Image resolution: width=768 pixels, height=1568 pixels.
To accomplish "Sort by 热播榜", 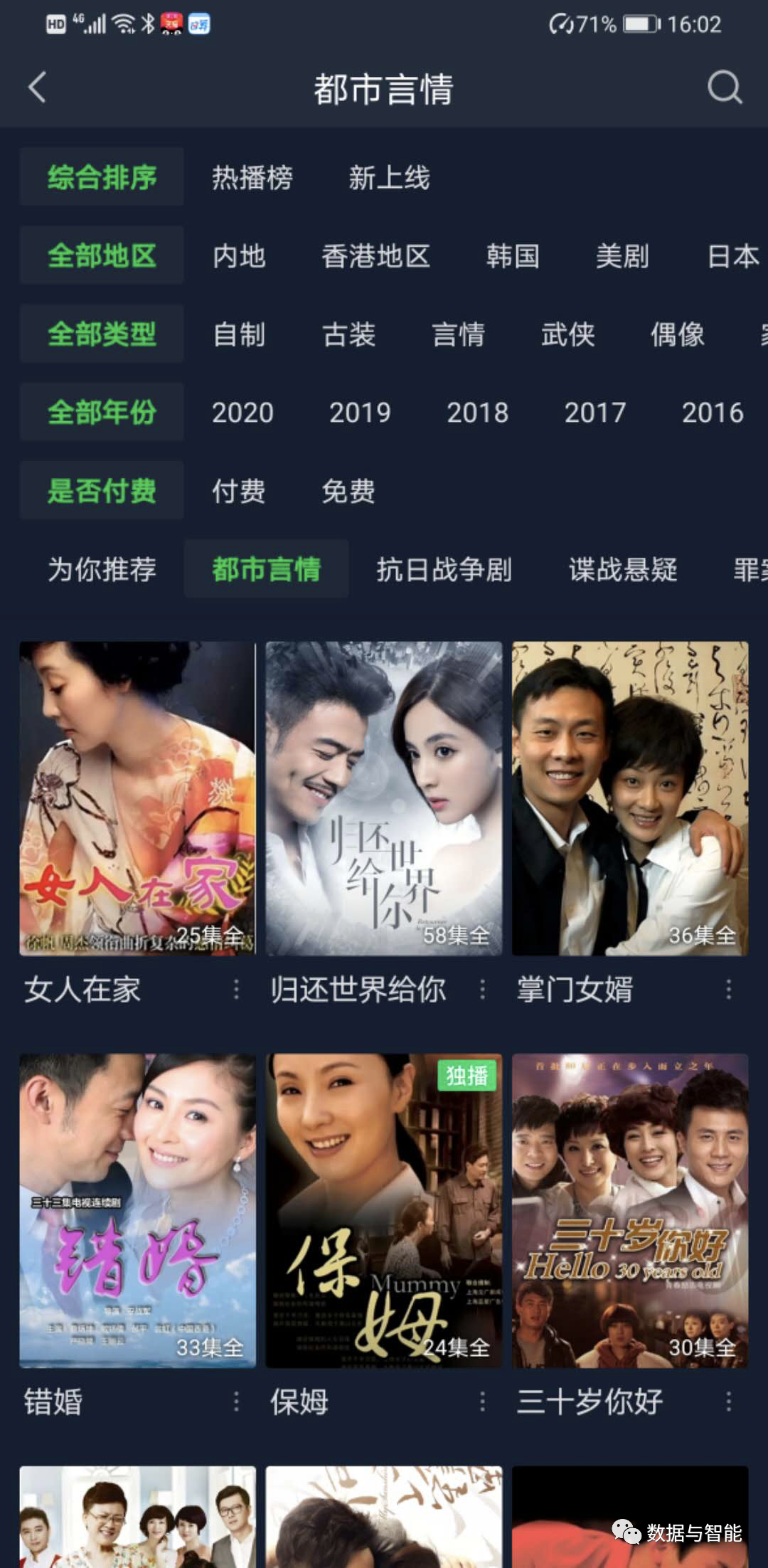I will coord(252,178).
